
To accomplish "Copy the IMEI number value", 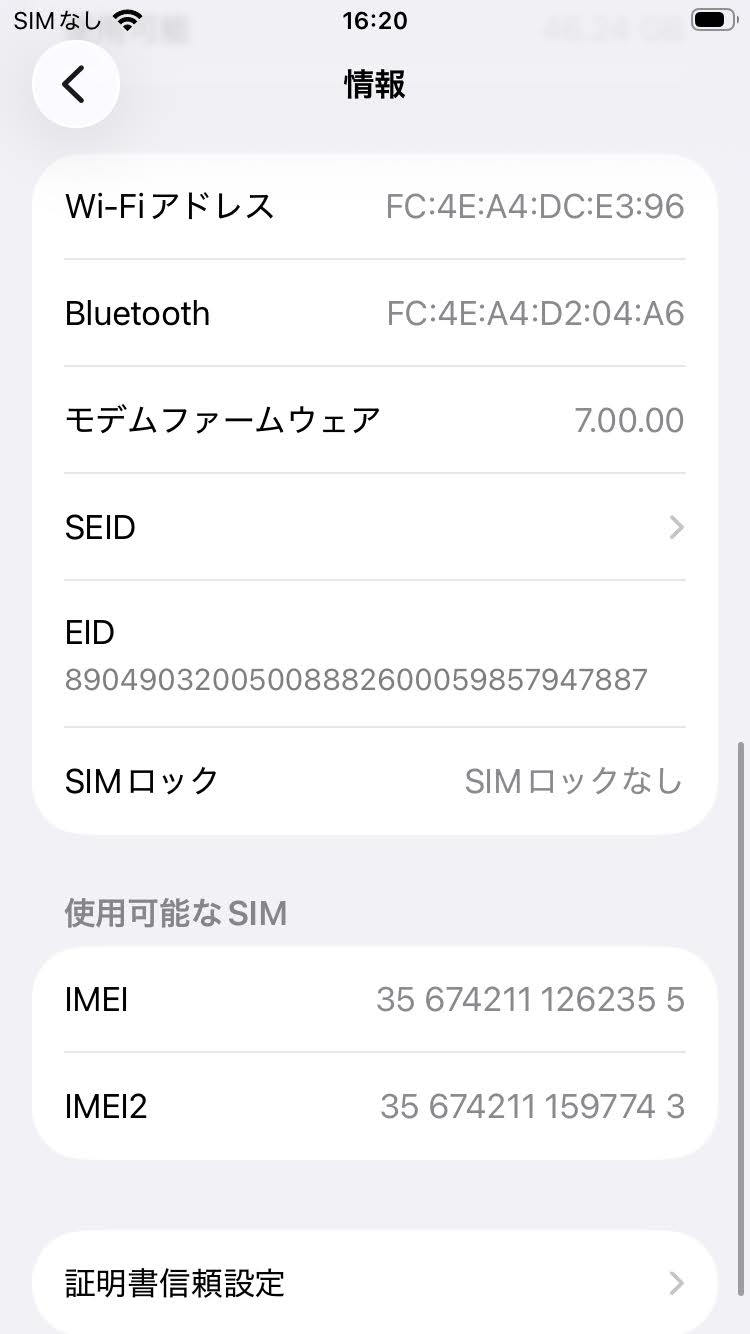I will [530, 999].
